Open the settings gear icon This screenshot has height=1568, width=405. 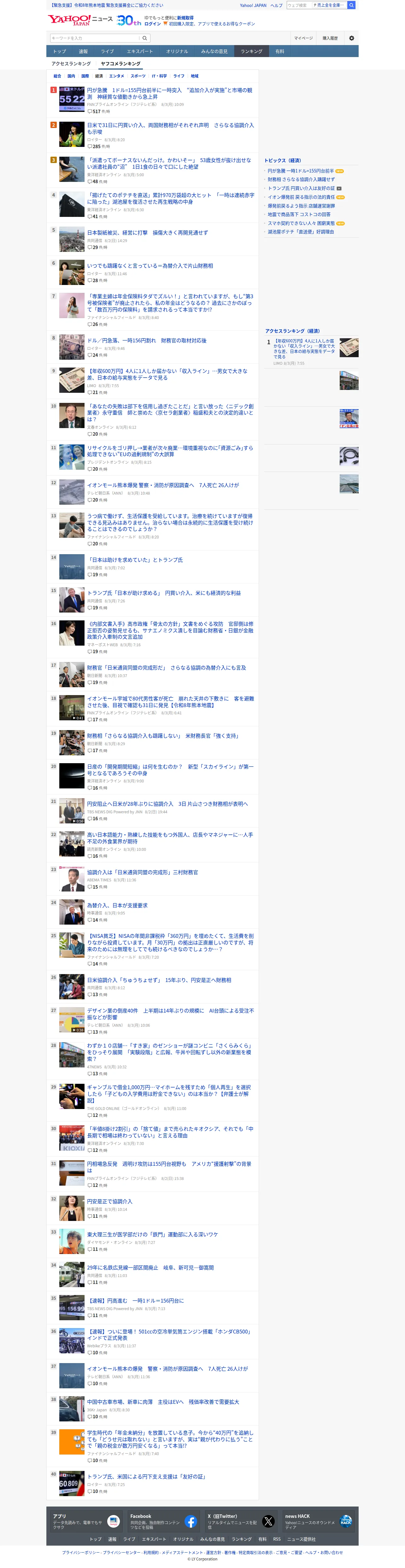pos(351,38)
